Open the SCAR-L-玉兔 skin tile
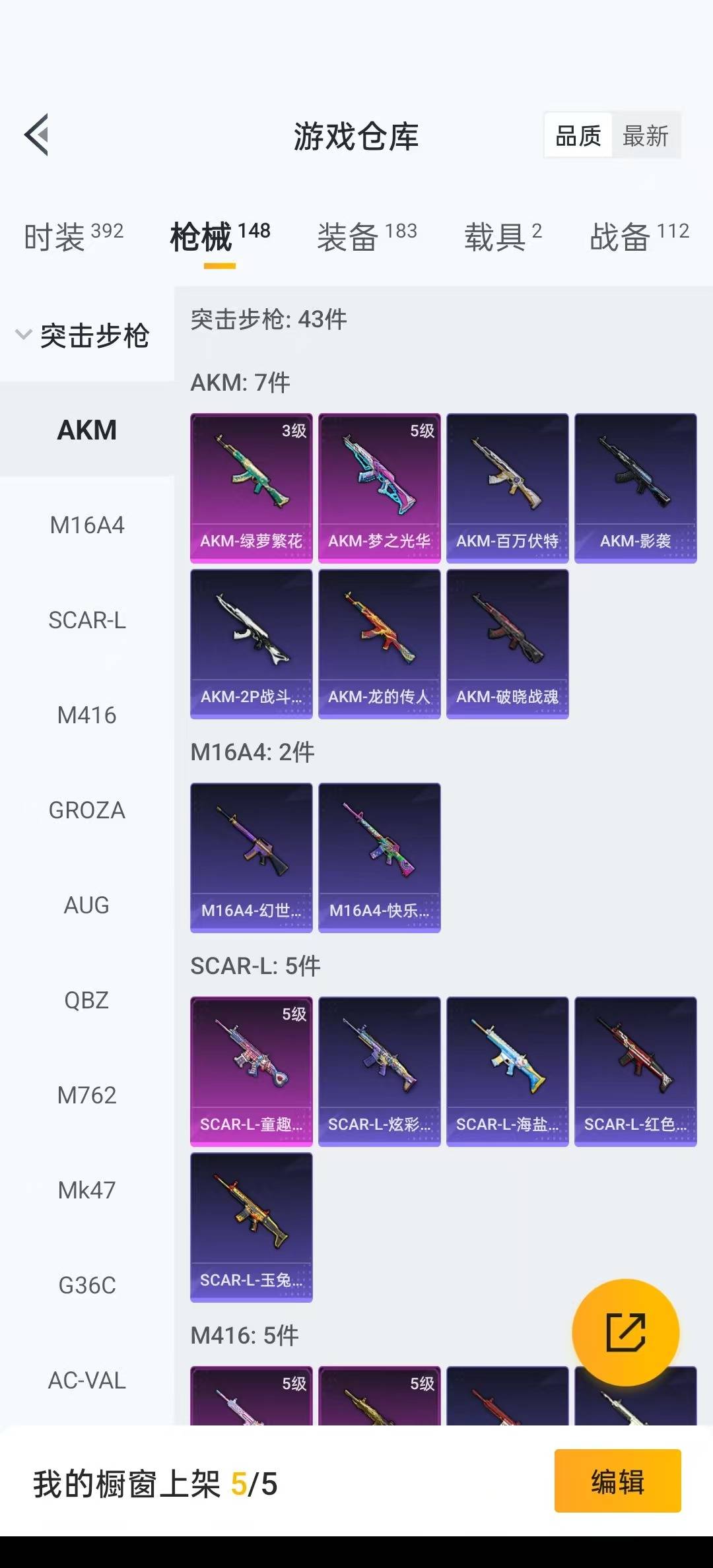Image resolution: width=713 pixels, height=1568 pixels. (x=252, y=1227)
